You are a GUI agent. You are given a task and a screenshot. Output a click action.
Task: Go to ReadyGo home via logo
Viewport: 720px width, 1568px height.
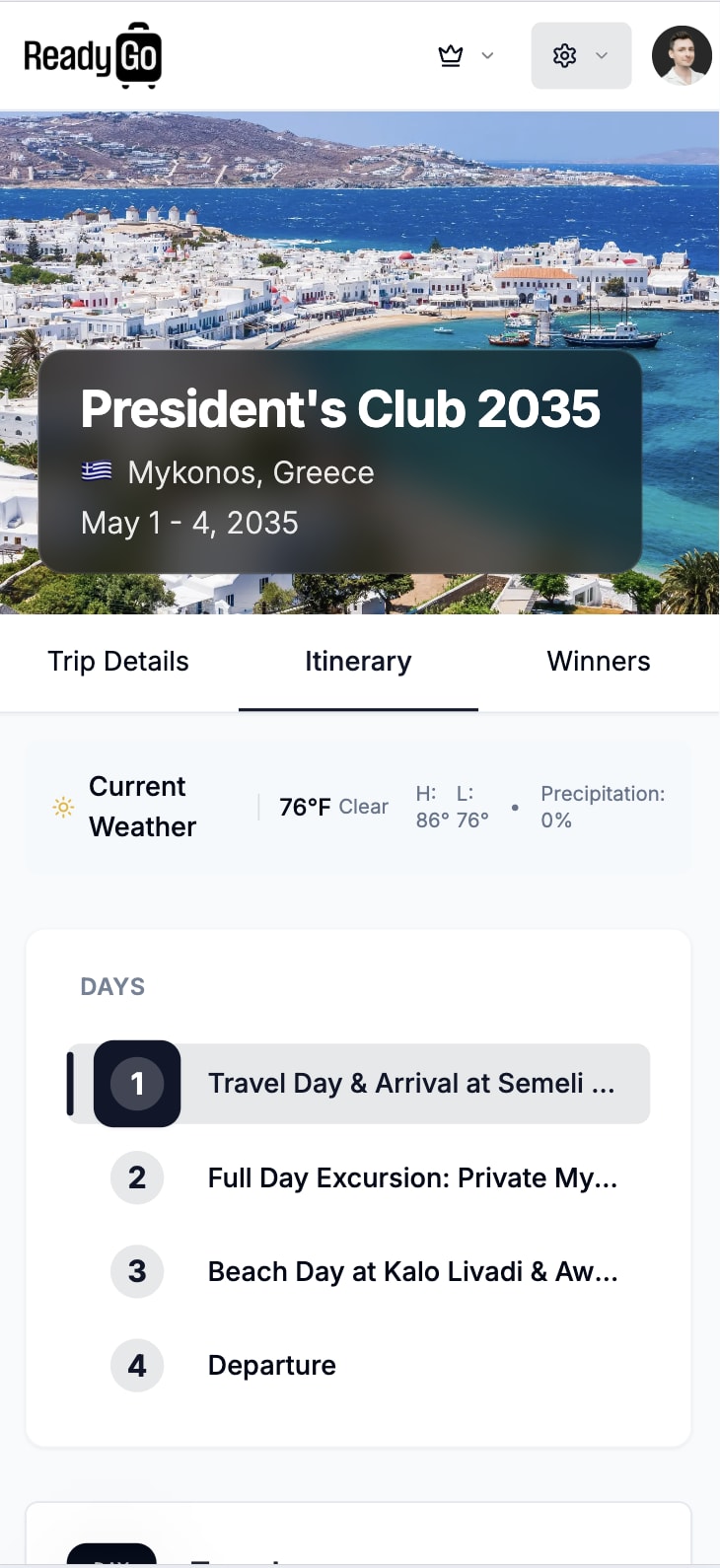[x=93, y=56]
